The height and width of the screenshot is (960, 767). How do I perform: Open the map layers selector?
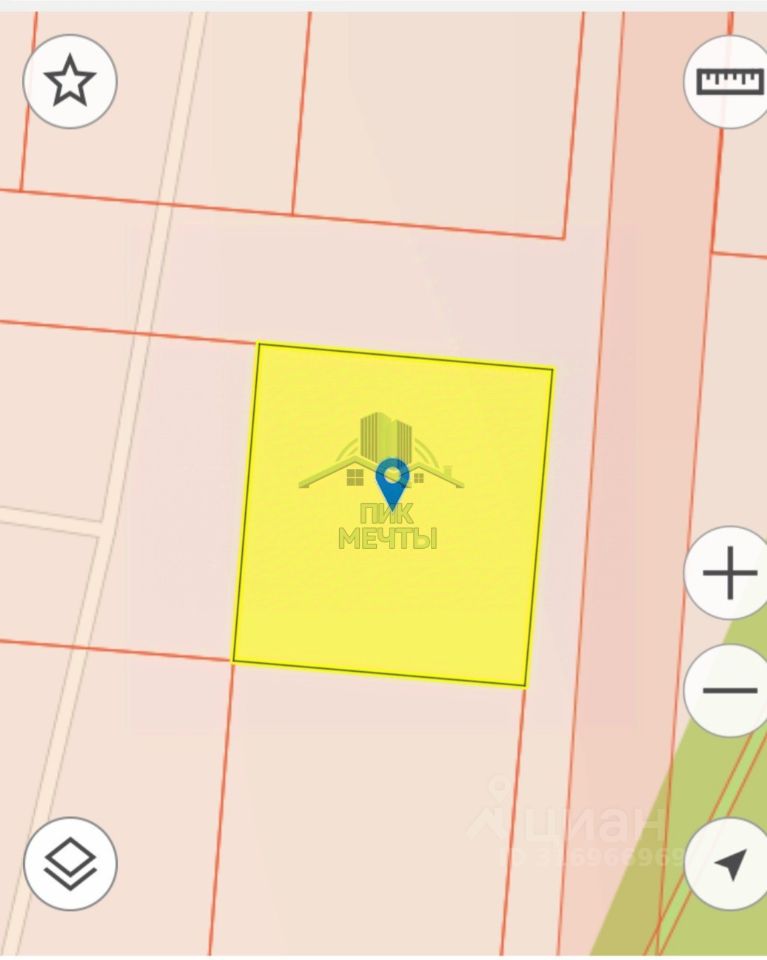(x=70, y=863)
